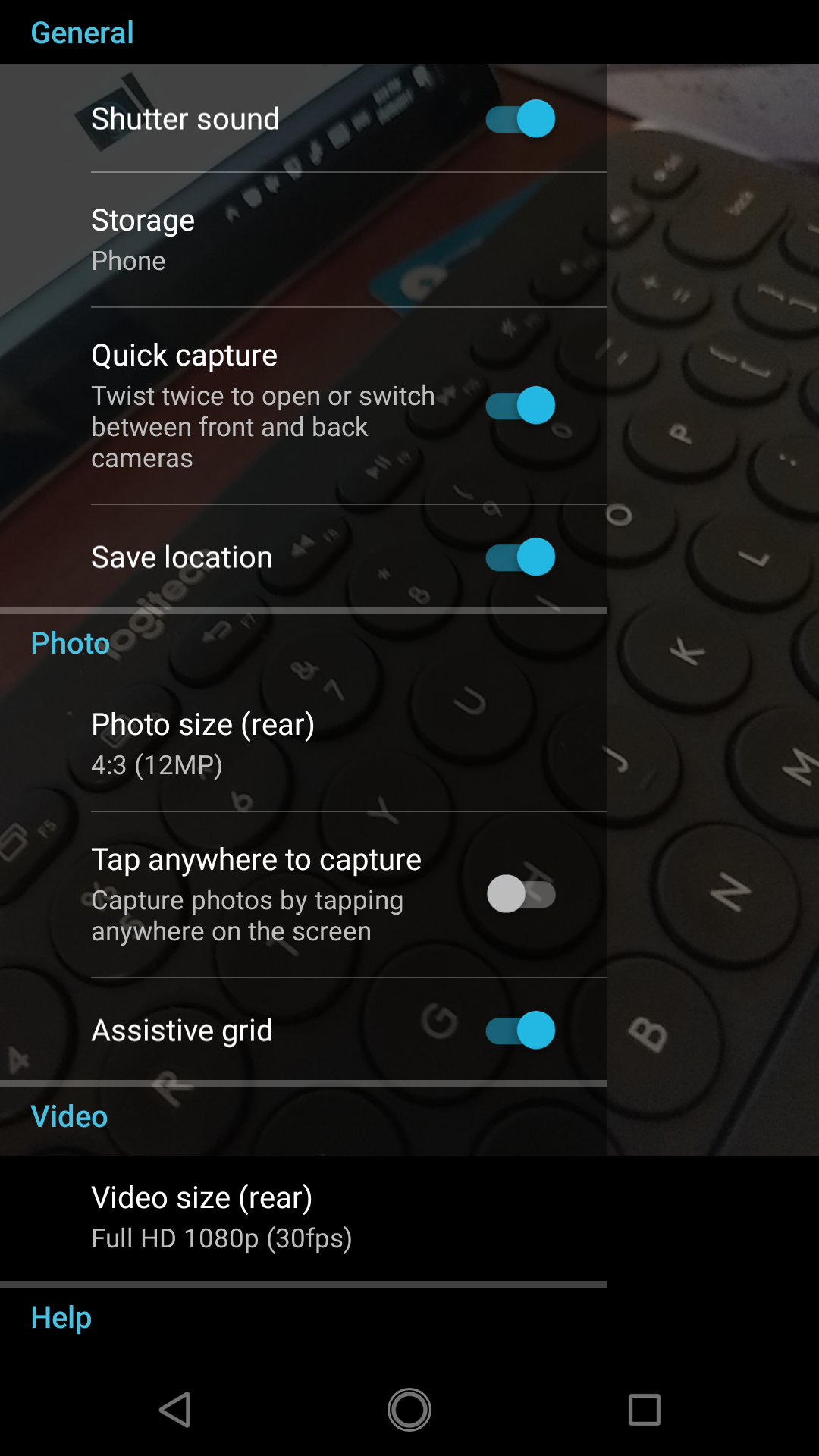Open recent apps
819x1456 pixels.
(x=645, y=1410)
